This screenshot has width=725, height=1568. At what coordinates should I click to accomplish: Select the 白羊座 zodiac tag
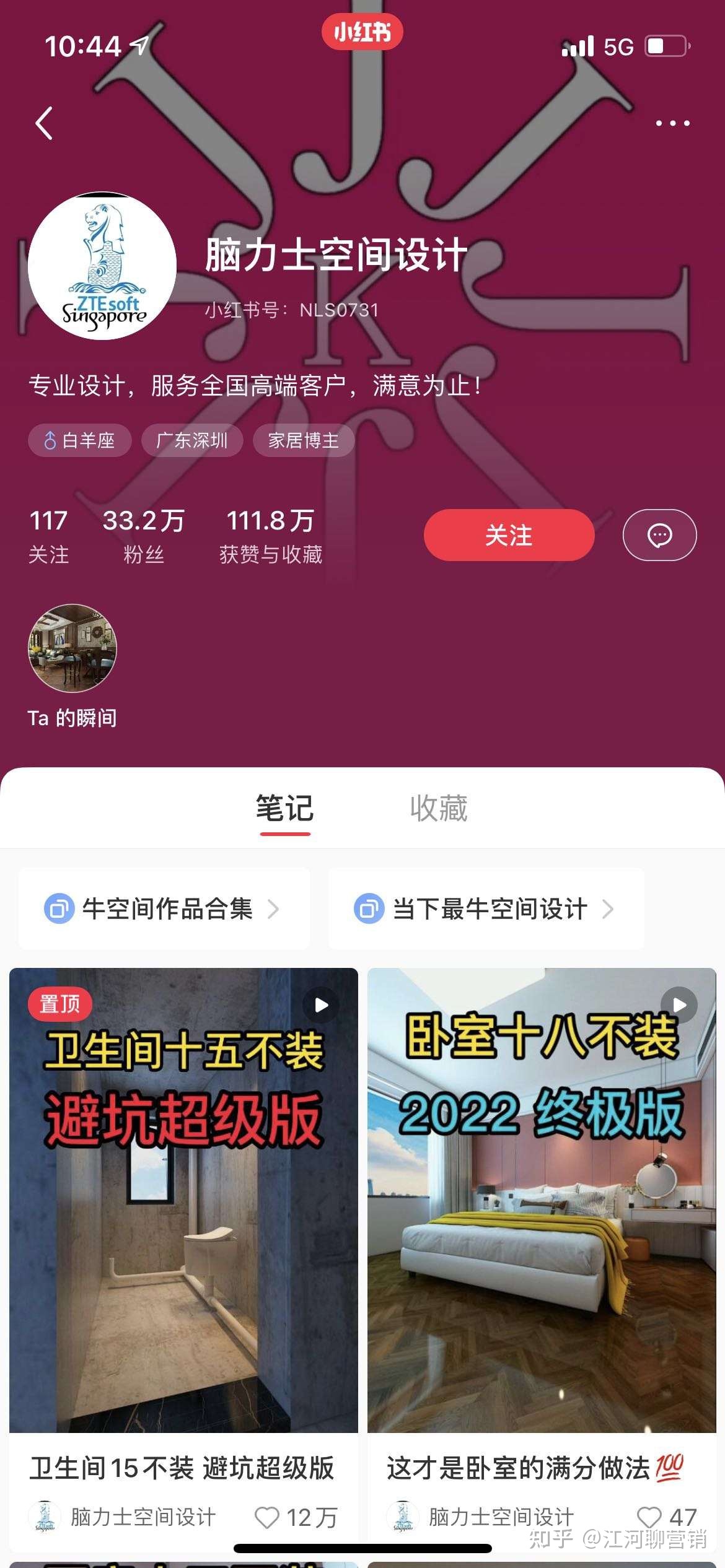[79, 440]
